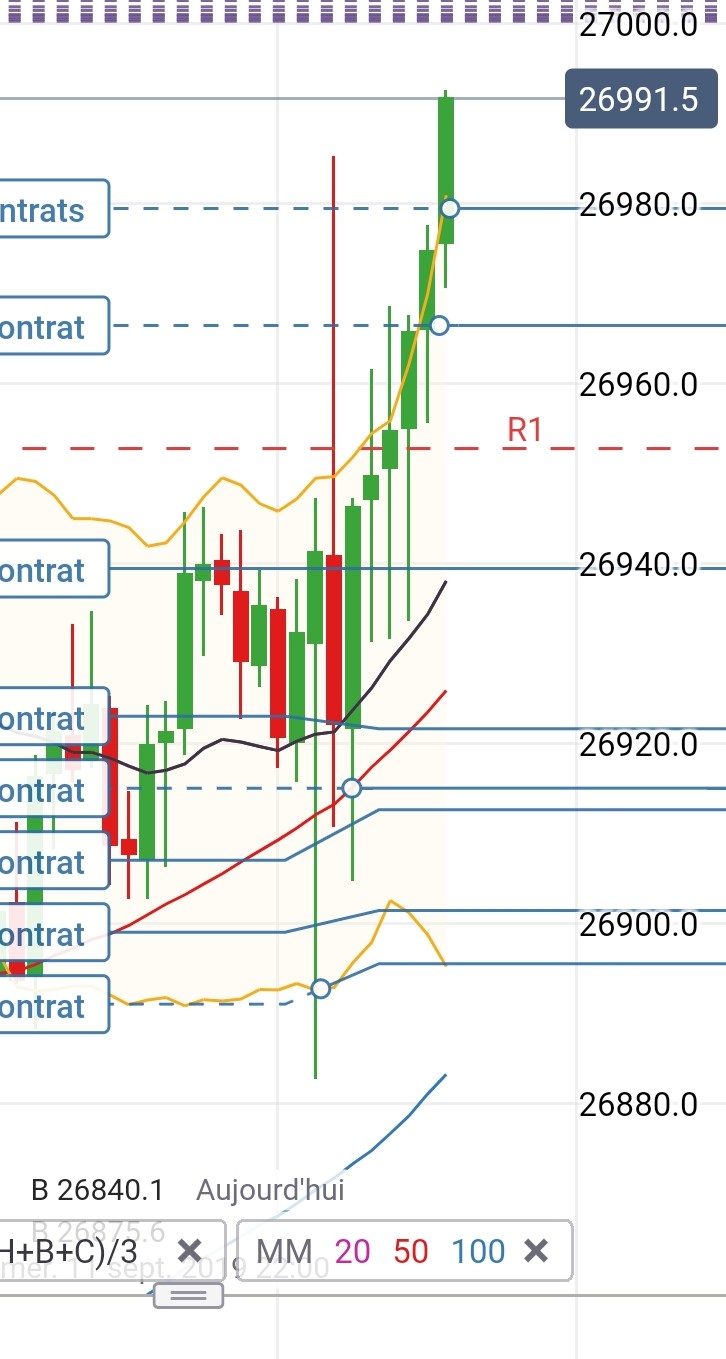The width and height of the screenshot is (726, 1359).
Task: Remove the (H+B+C)/3 pivot indicator
Action: pos(190,1251)
